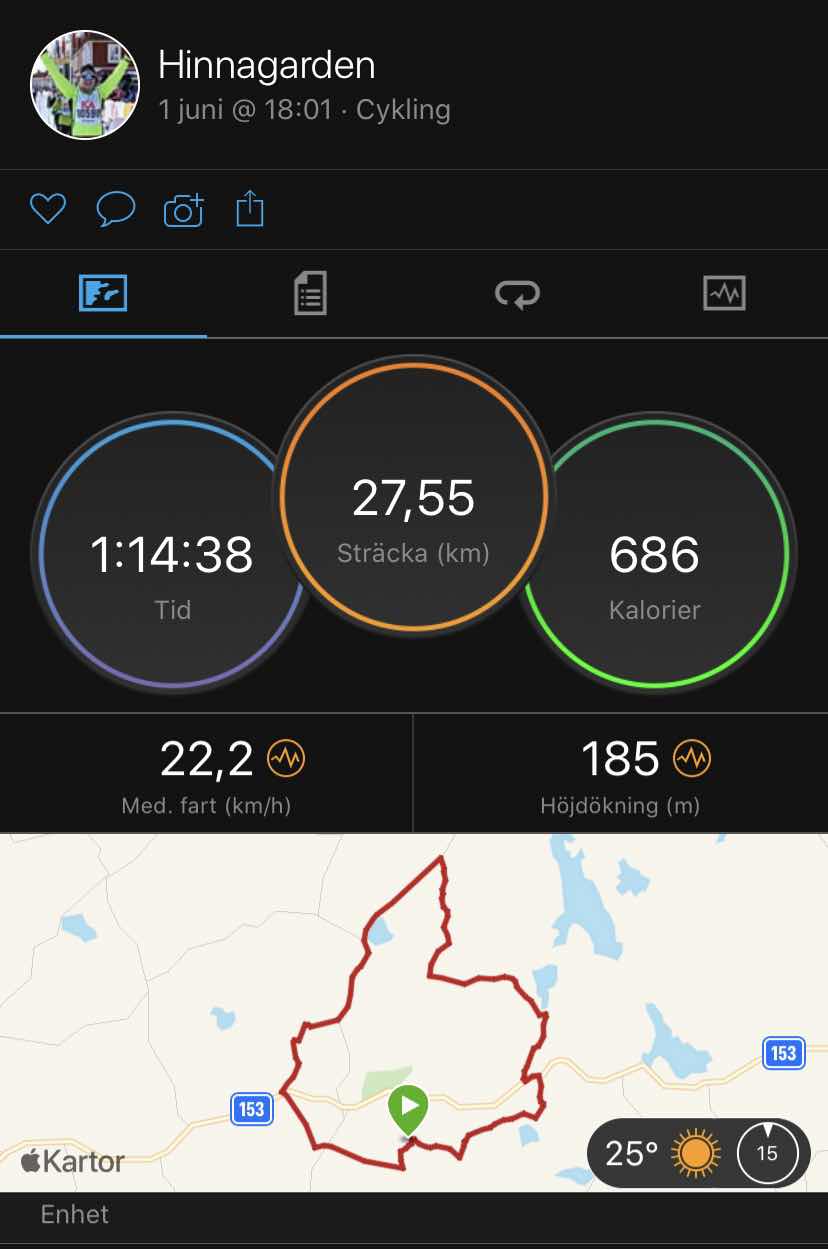Open Hinnagarden's profile picture
The height and width of the screenshot is (1249, 828).
85,85
